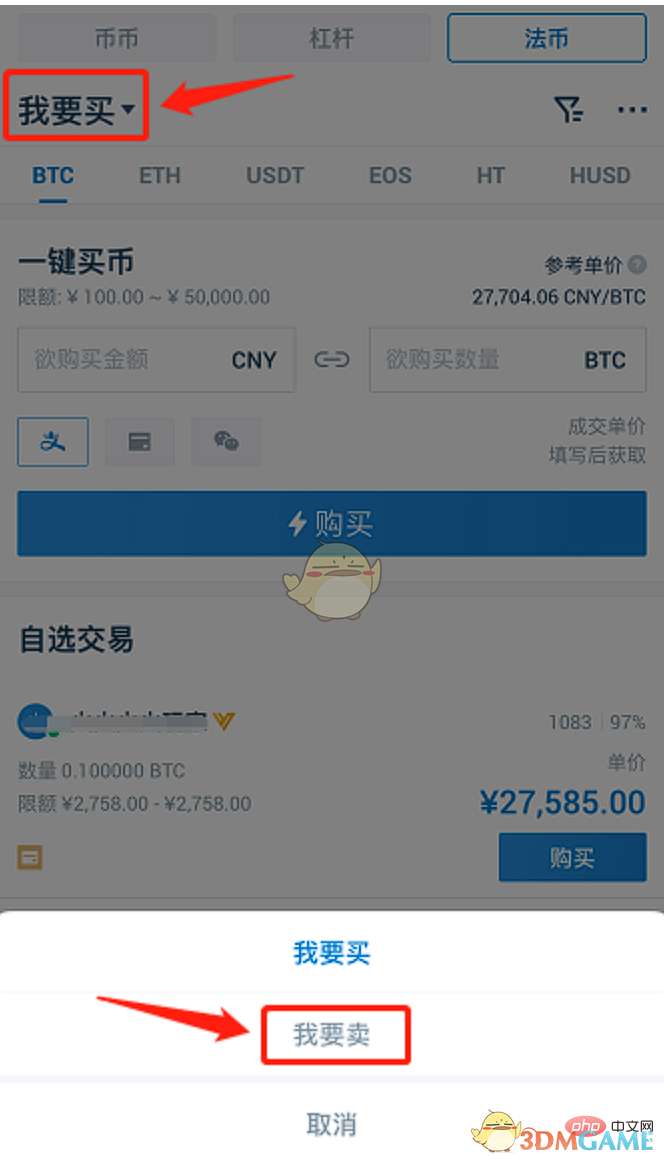Viewport: 664px width, 1159px height.
Task: Switch to the HT coin tab
Action: tap(490, 175)
